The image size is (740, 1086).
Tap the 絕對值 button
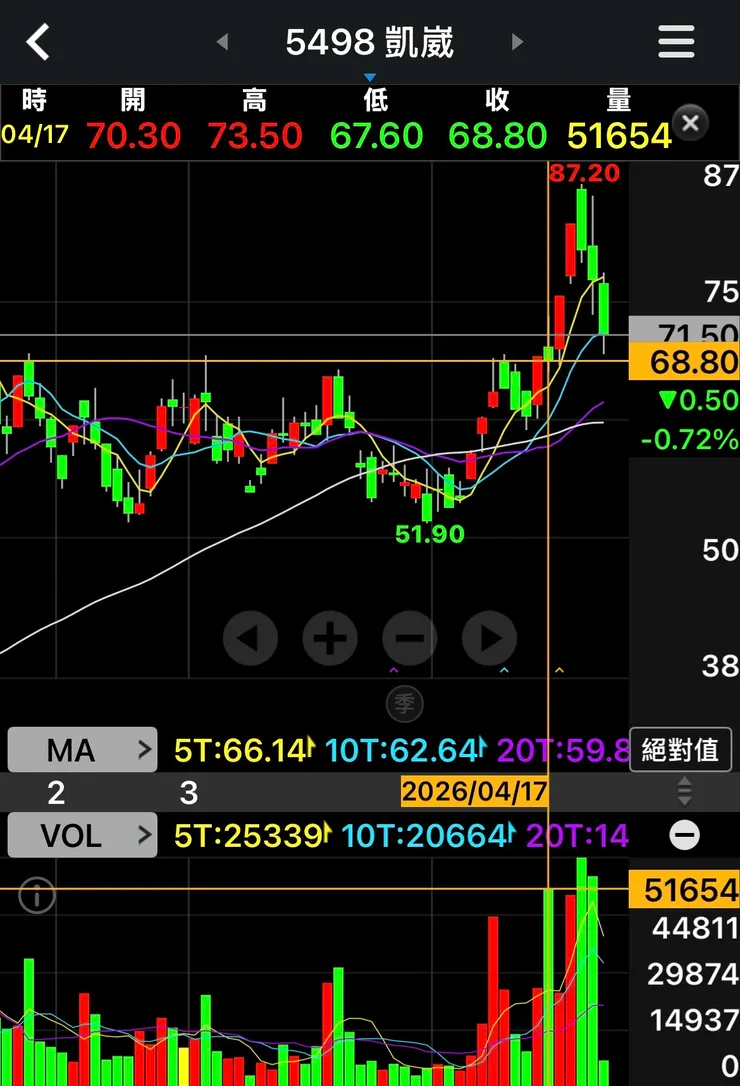tap(680, 750)
